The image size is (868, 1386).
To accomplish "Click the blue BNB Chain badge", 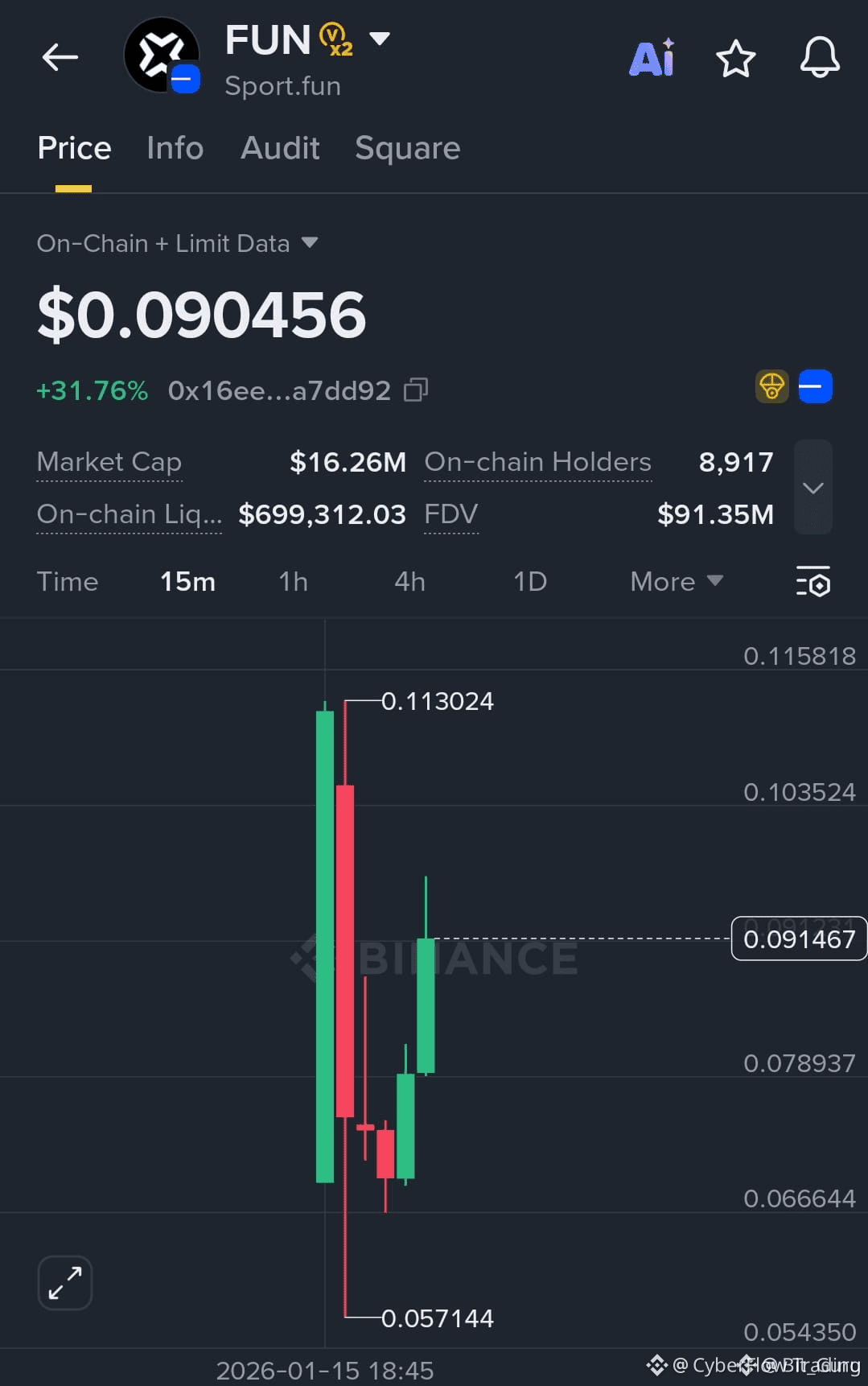I will coord(815,386).
